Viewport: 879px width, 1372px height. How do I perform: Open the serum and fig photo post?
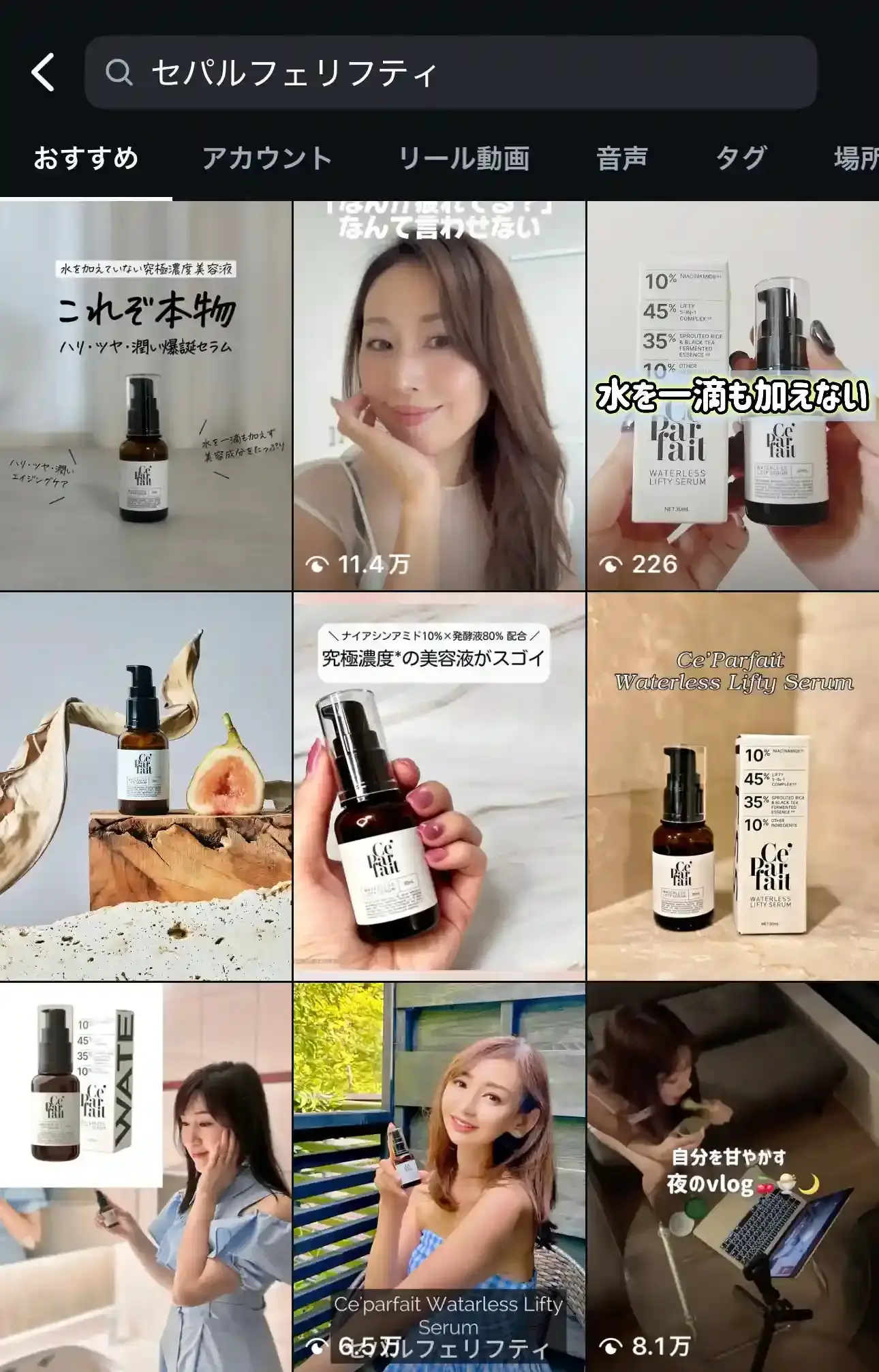146,786
